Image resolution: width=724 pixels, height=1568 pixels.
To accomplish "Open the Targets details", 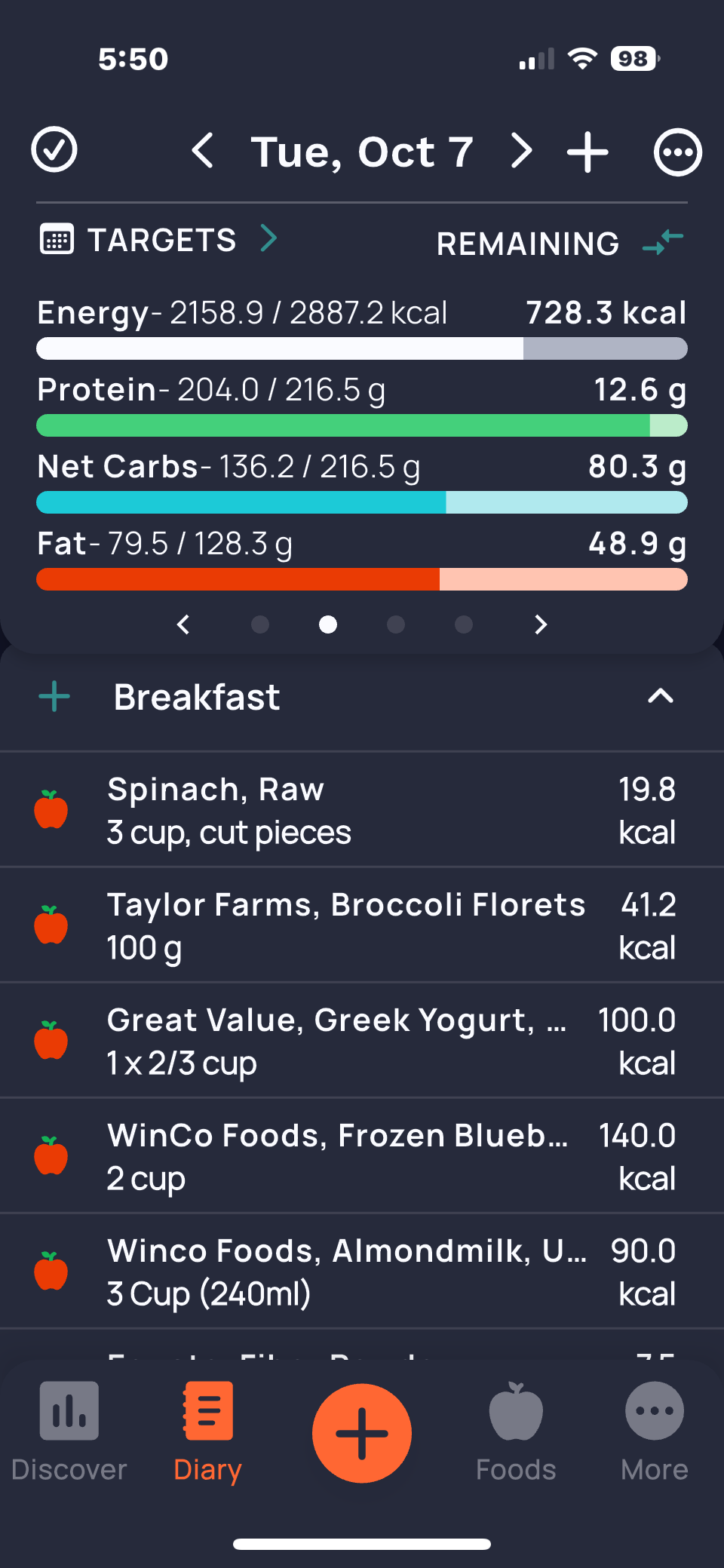I will point(160,241).
